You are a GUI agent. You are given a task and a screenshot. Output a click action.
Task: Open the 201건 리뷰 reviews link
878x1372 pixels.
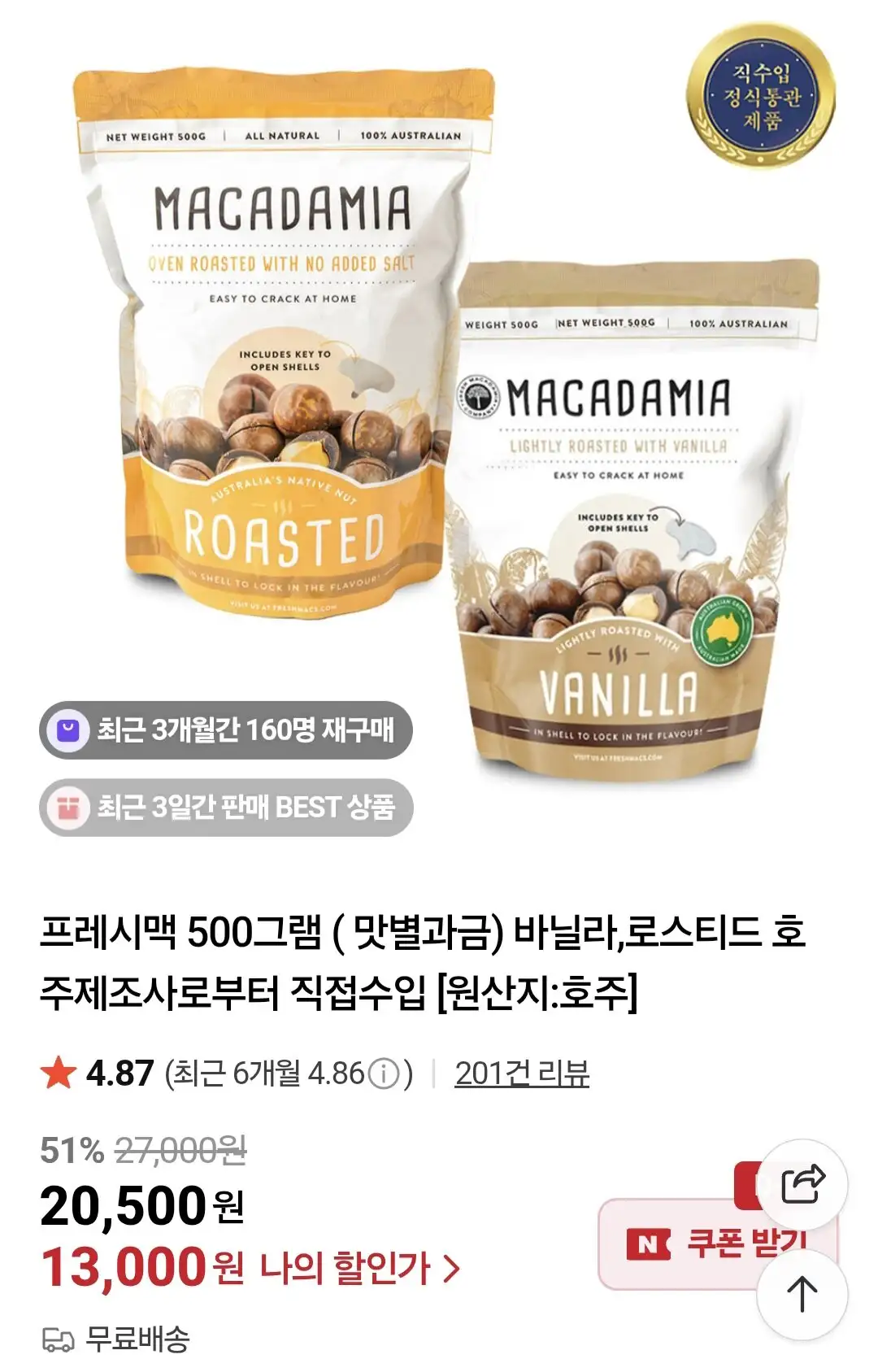tap(522, 1074)
